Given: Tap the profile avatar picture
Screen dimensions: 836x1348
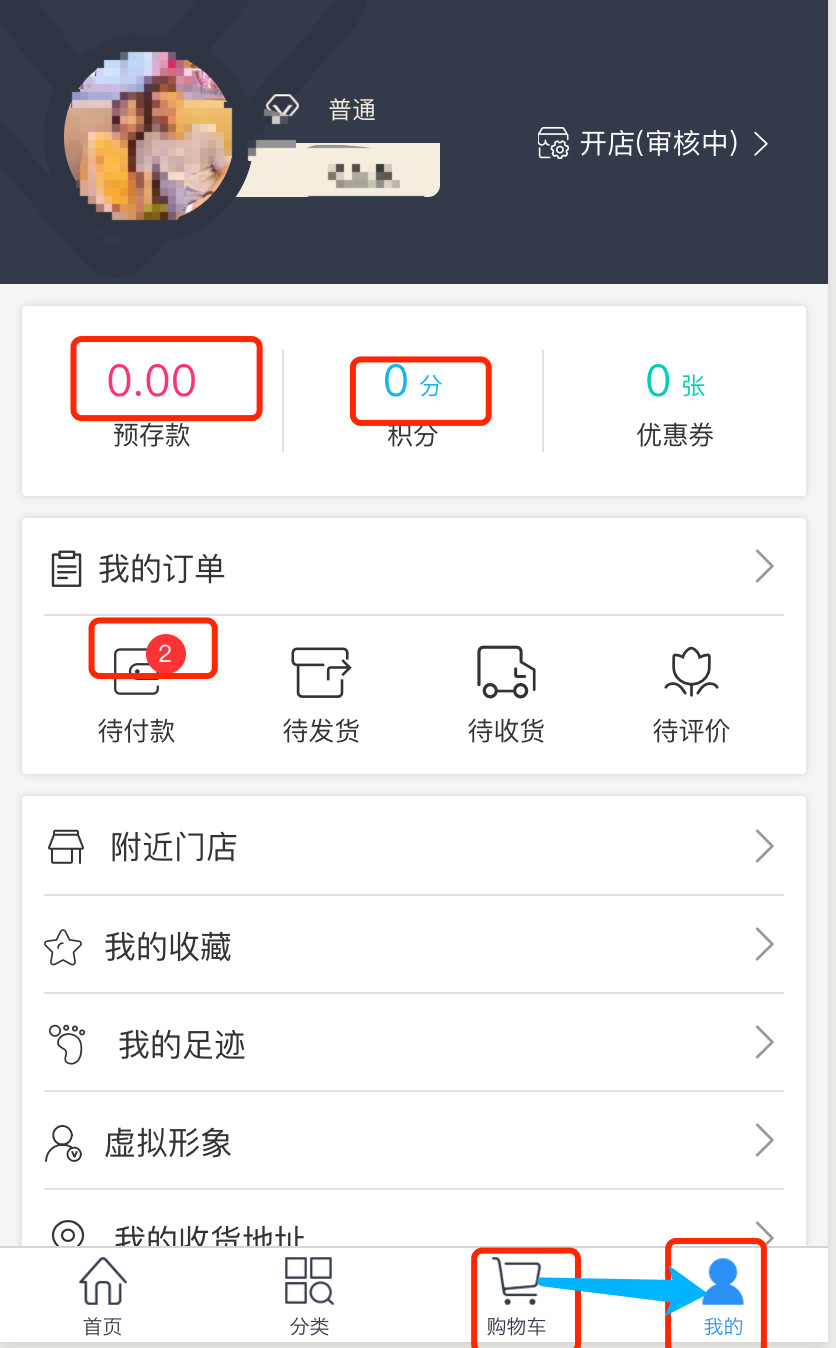Looking at the screenshot, I should pos(148,136).
